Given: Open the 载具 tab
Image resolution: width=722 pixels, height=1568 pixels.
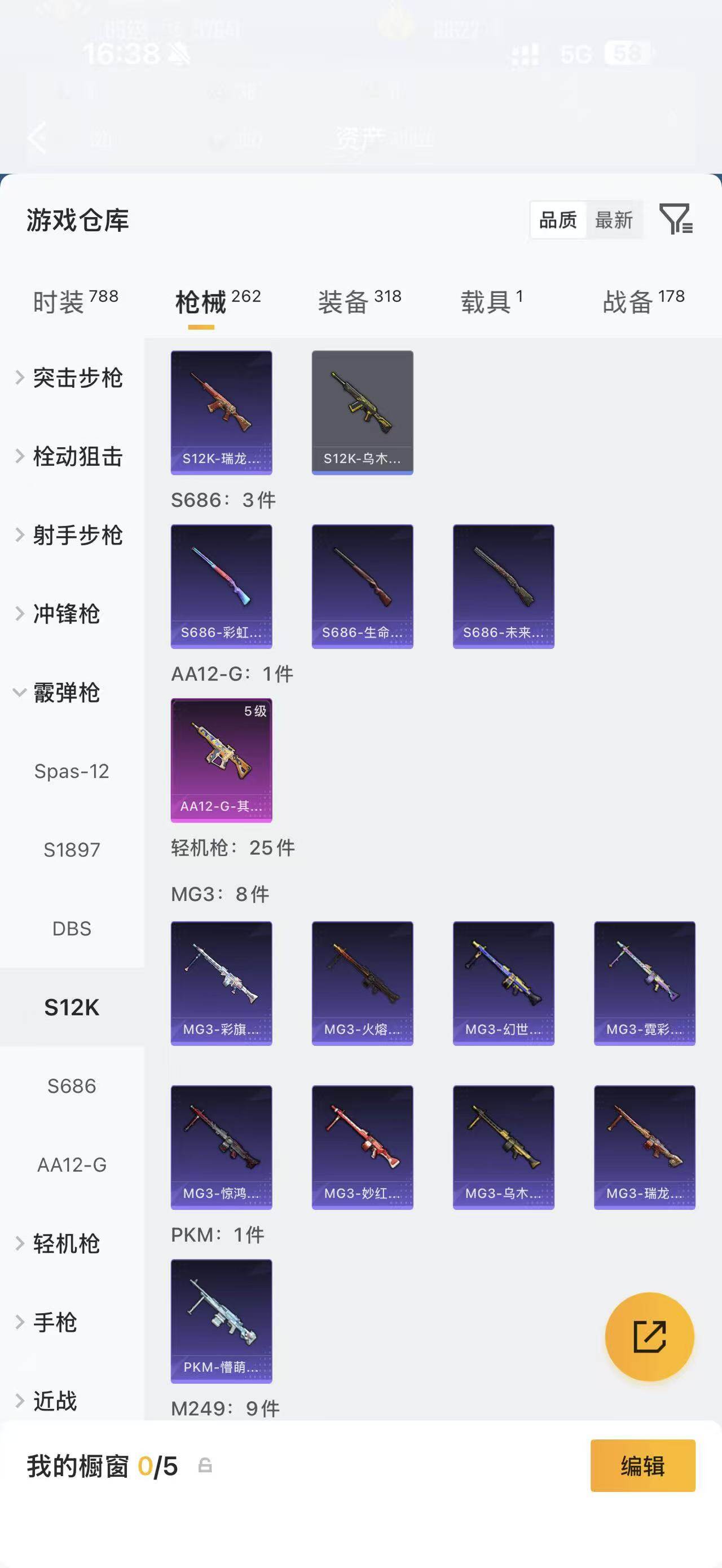Looking at the screenshot, I should point(492,301).
